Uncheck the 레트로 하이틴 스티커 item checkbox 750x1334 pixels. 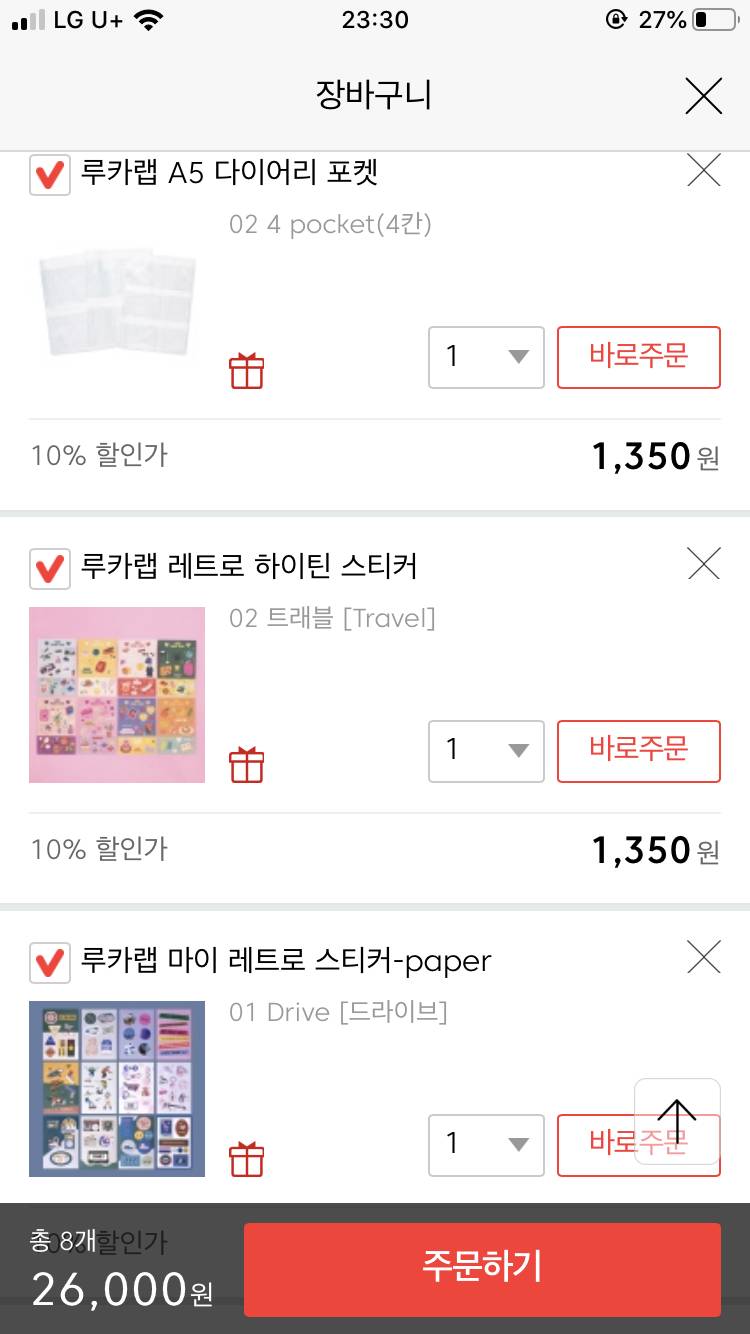click(49, 568)
